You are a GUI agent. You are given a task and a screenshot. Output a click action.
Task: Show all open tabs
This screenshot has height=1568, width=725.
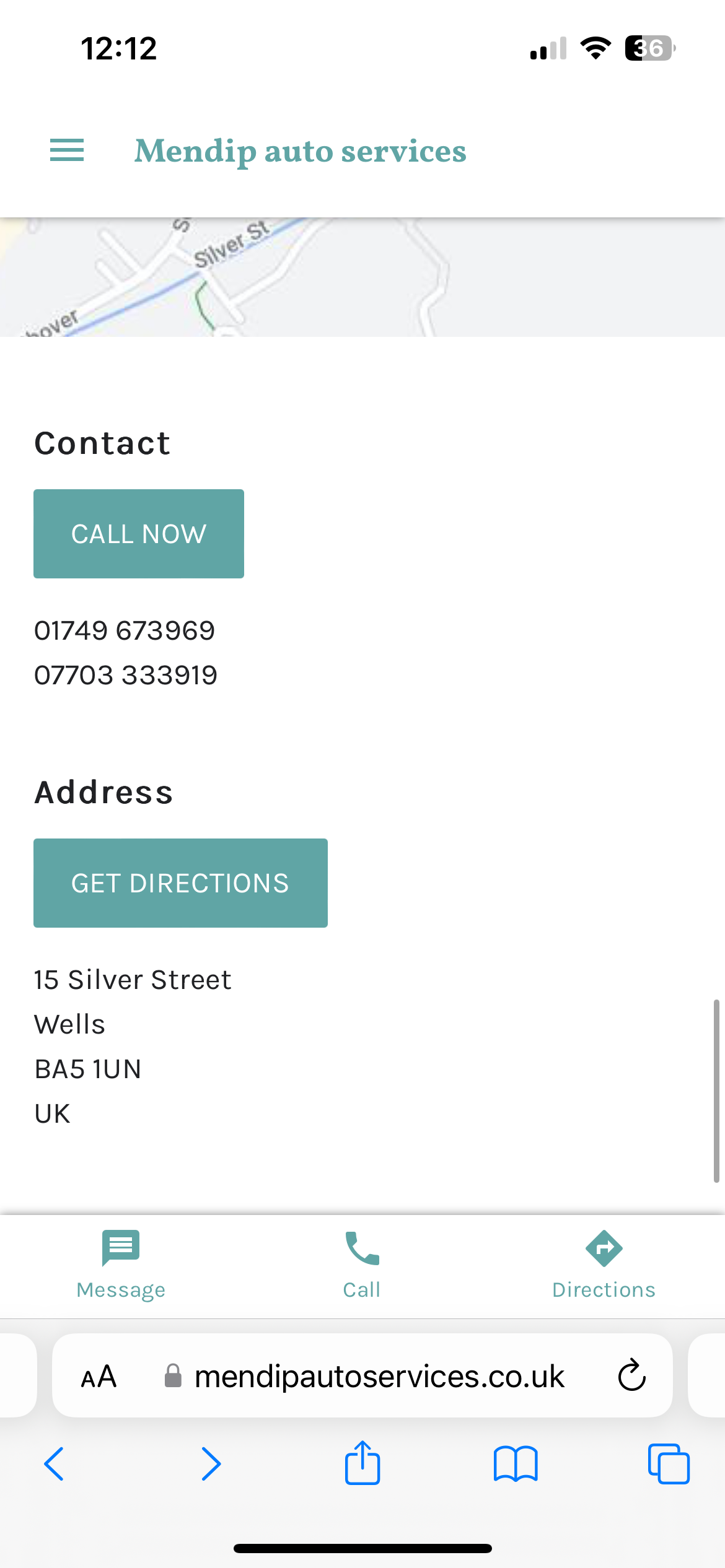(669, 1464)
